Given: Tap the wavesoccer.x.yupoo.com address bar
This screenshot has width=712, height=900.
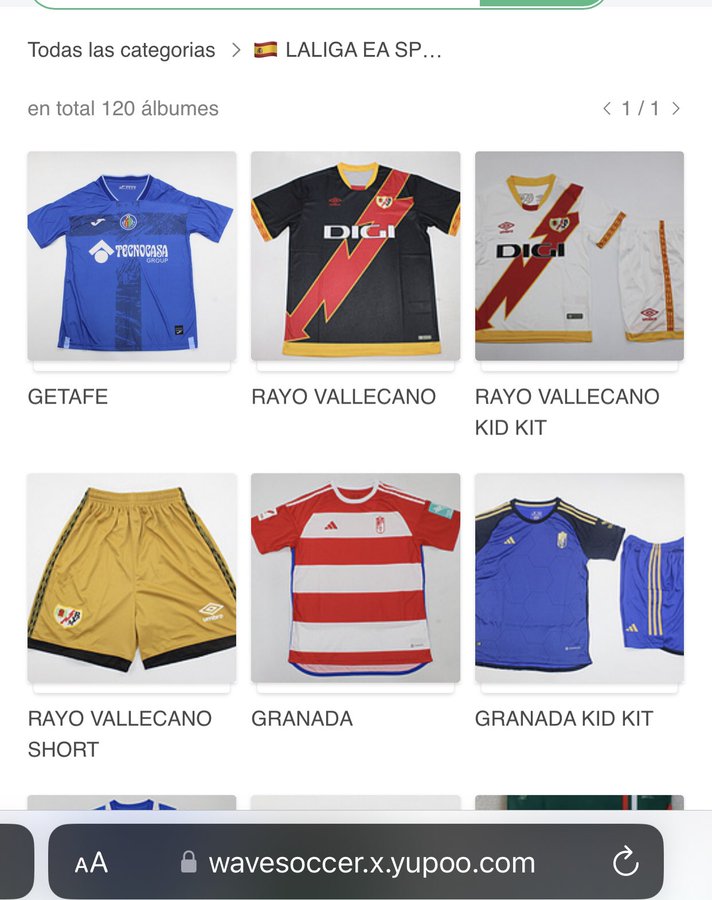Looking at the screenshot, I should click(370, 863).
